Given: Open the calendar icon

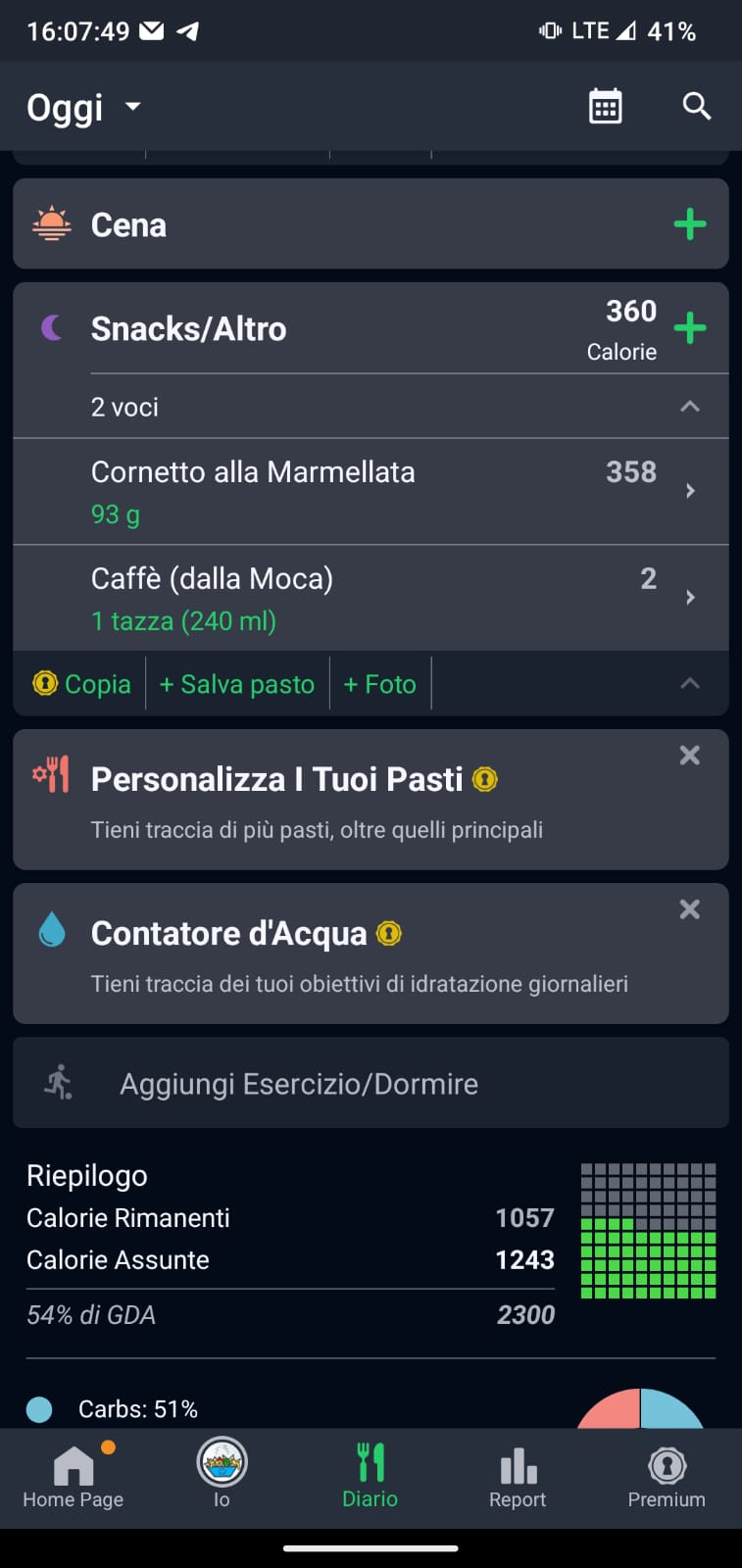Looking at the screenshot, I should click(605, 106).
